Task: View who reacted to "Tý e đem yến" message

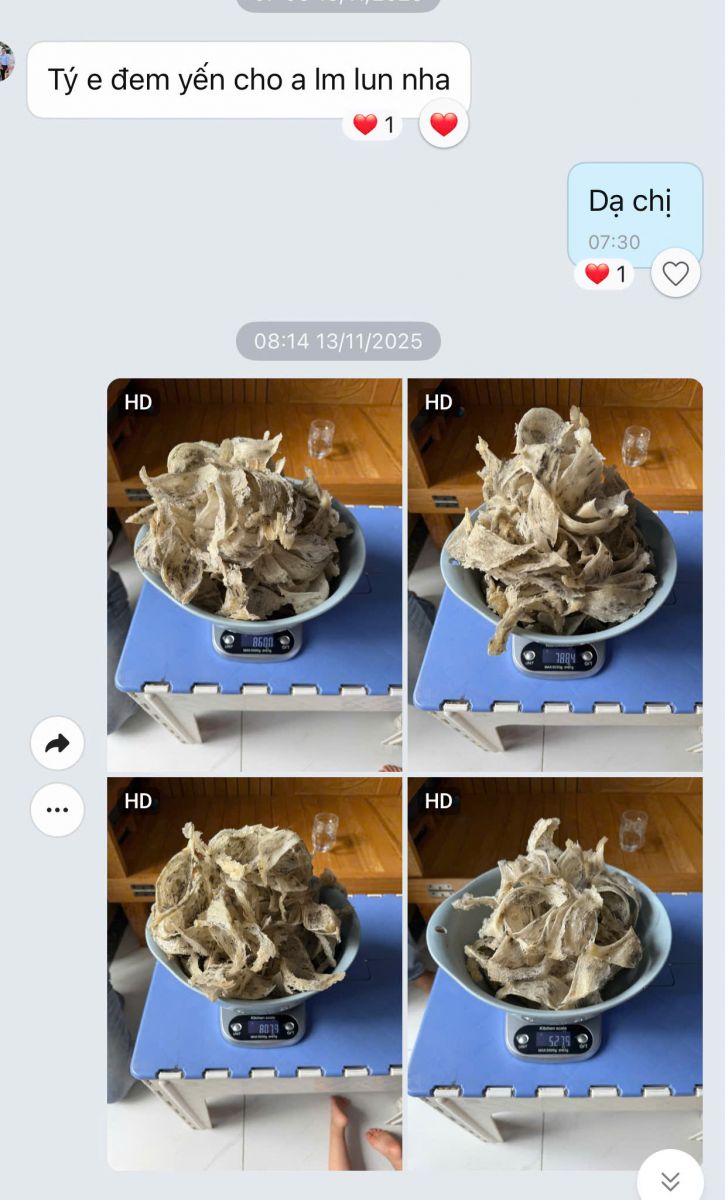Action: (x=373, y=125)
